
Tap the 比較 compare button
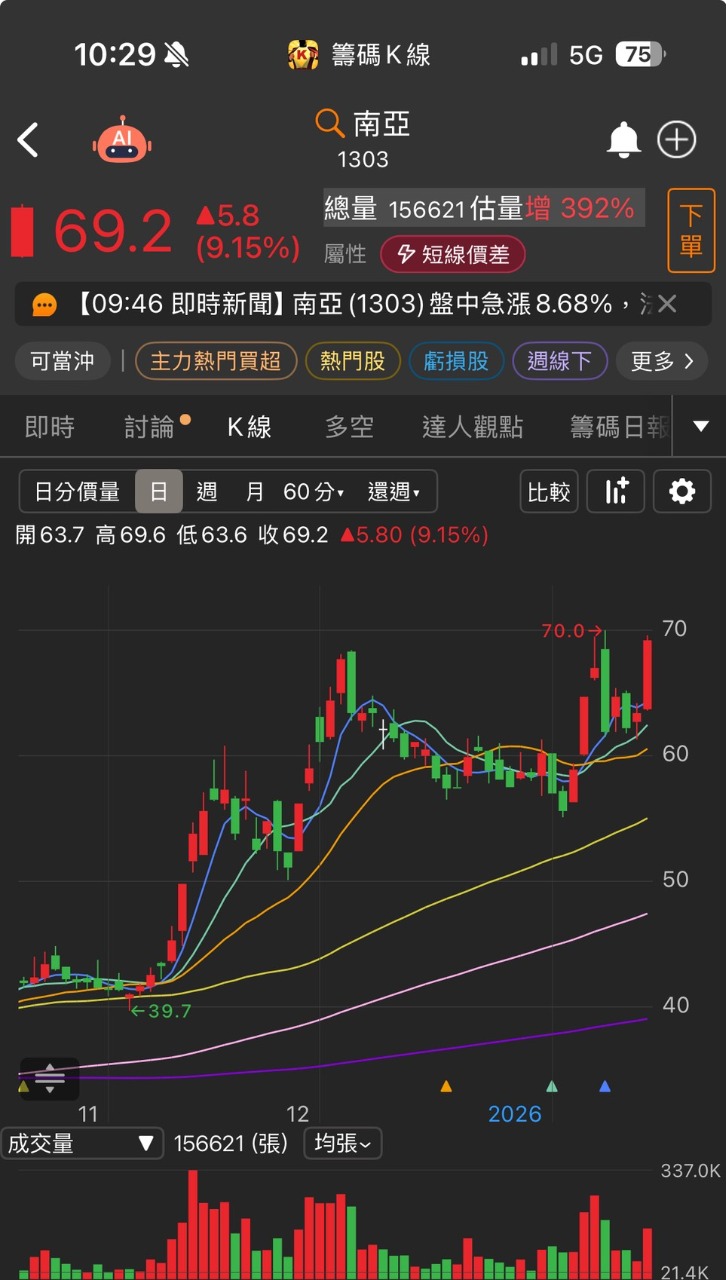click(548, 491)
